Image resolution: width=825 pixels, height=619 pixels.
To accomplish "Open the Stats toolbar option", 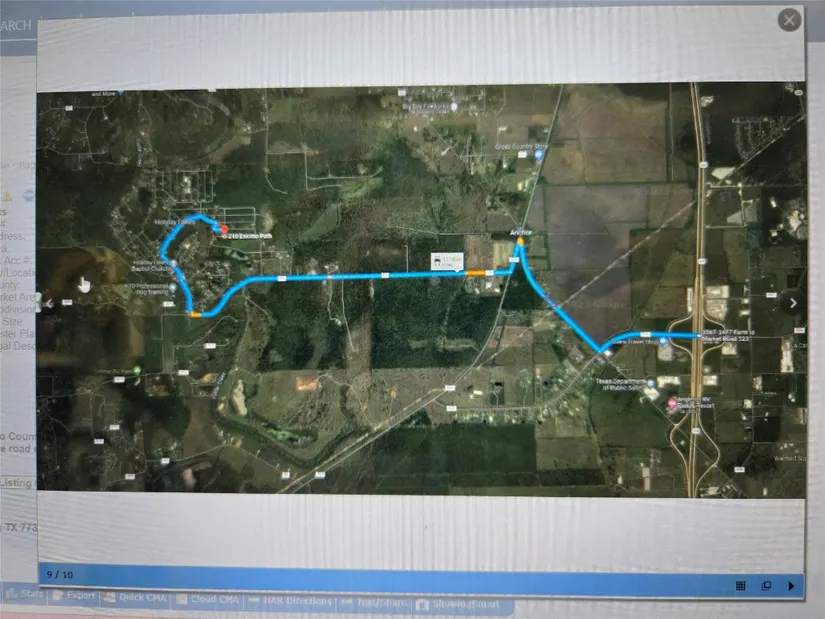I will click(x=27, y=596).
